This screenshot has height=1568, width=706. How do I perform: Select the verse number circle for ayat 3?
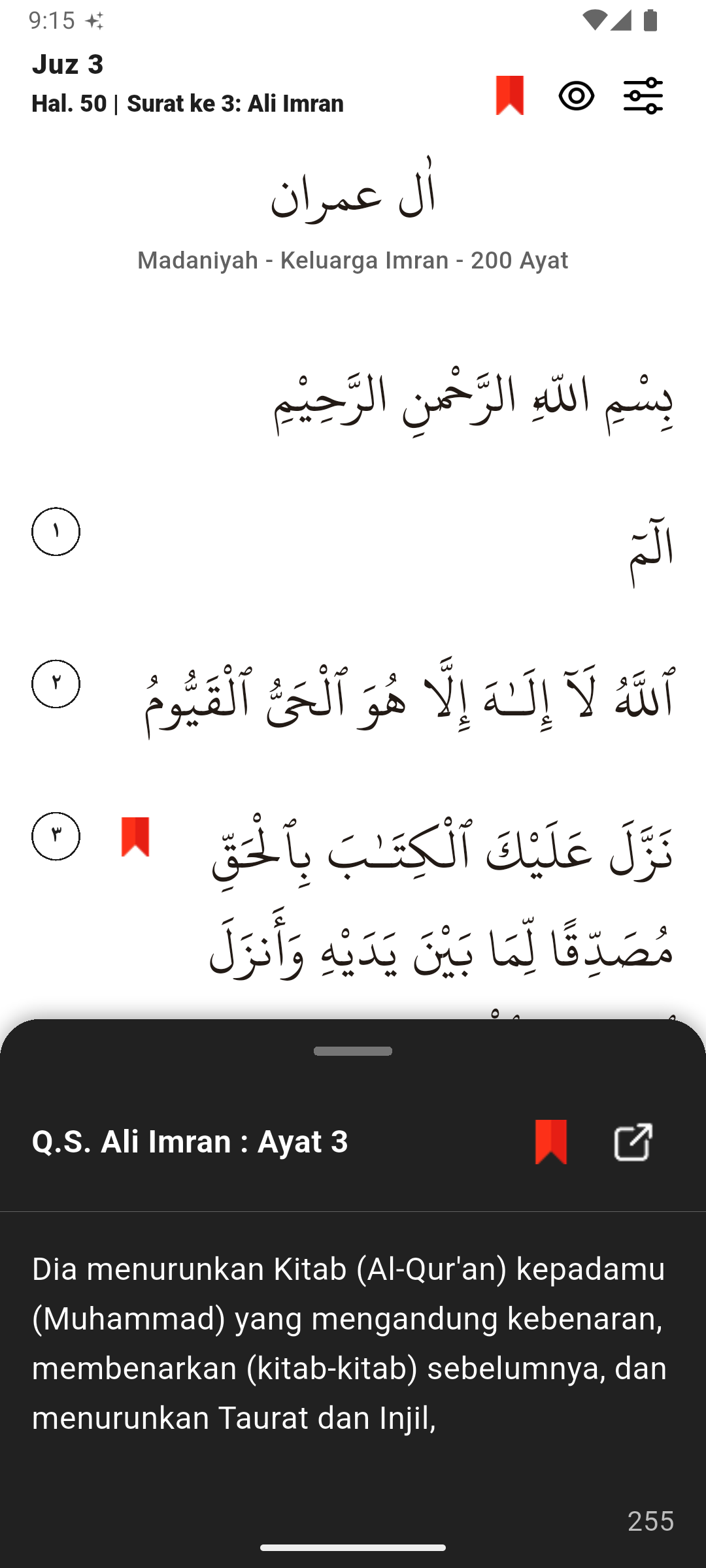(x=56, y=833)
